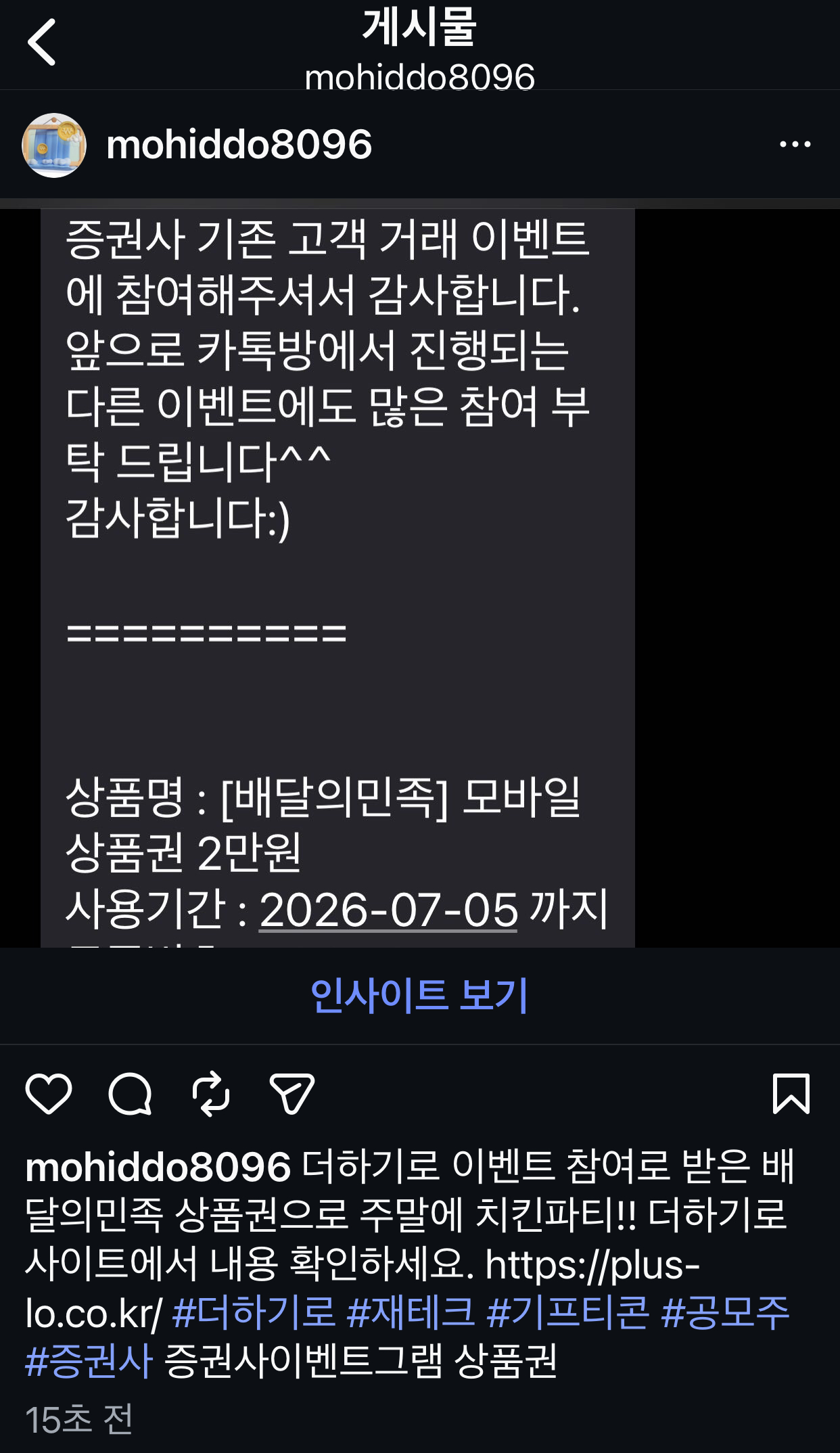This screenshot has width=840, height=1453.
Task: Go back with the top-left arrow
Action: click(41, 42)
